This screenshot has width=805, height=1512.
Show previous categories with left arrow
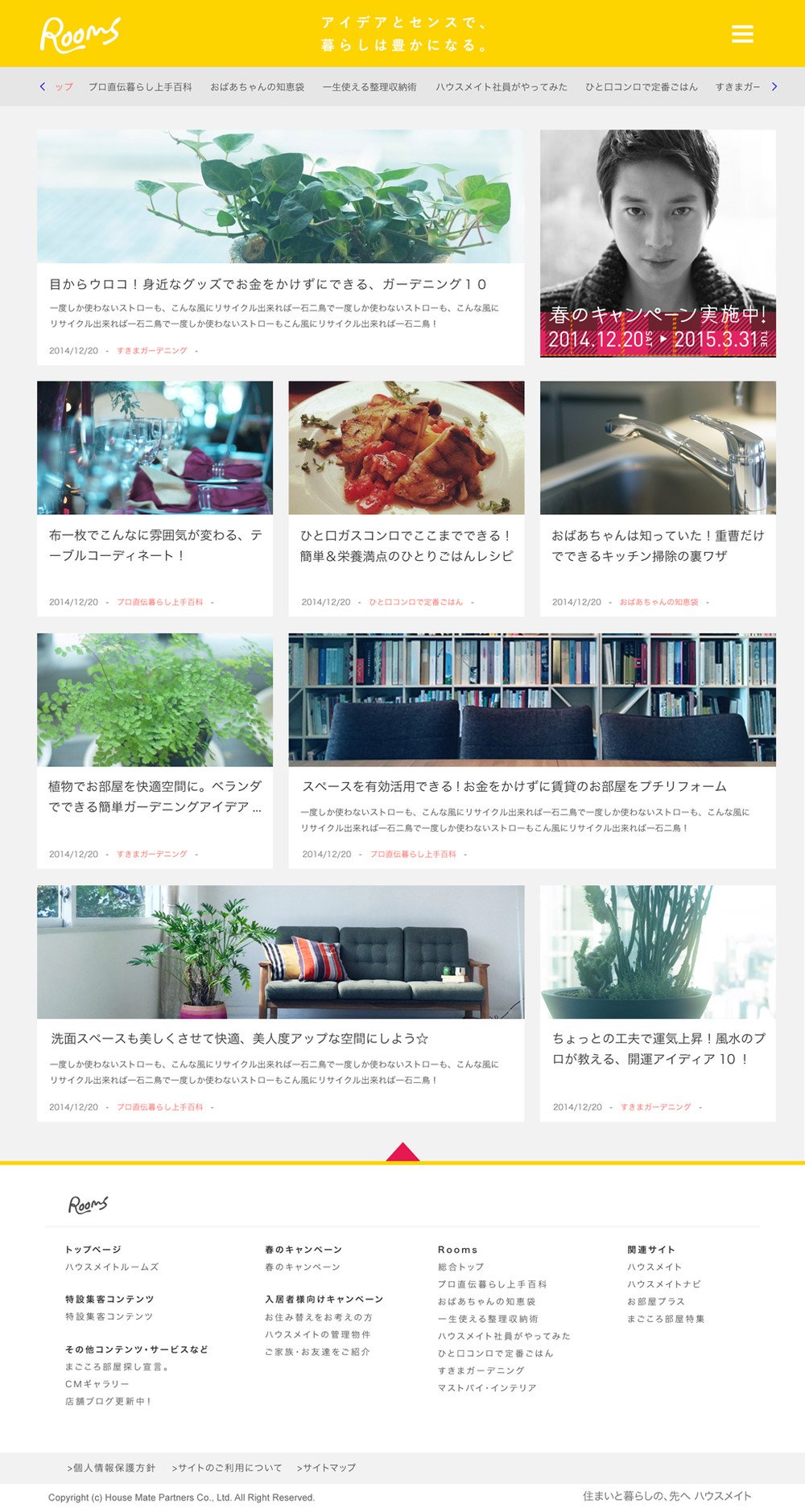tap(43, 87)
